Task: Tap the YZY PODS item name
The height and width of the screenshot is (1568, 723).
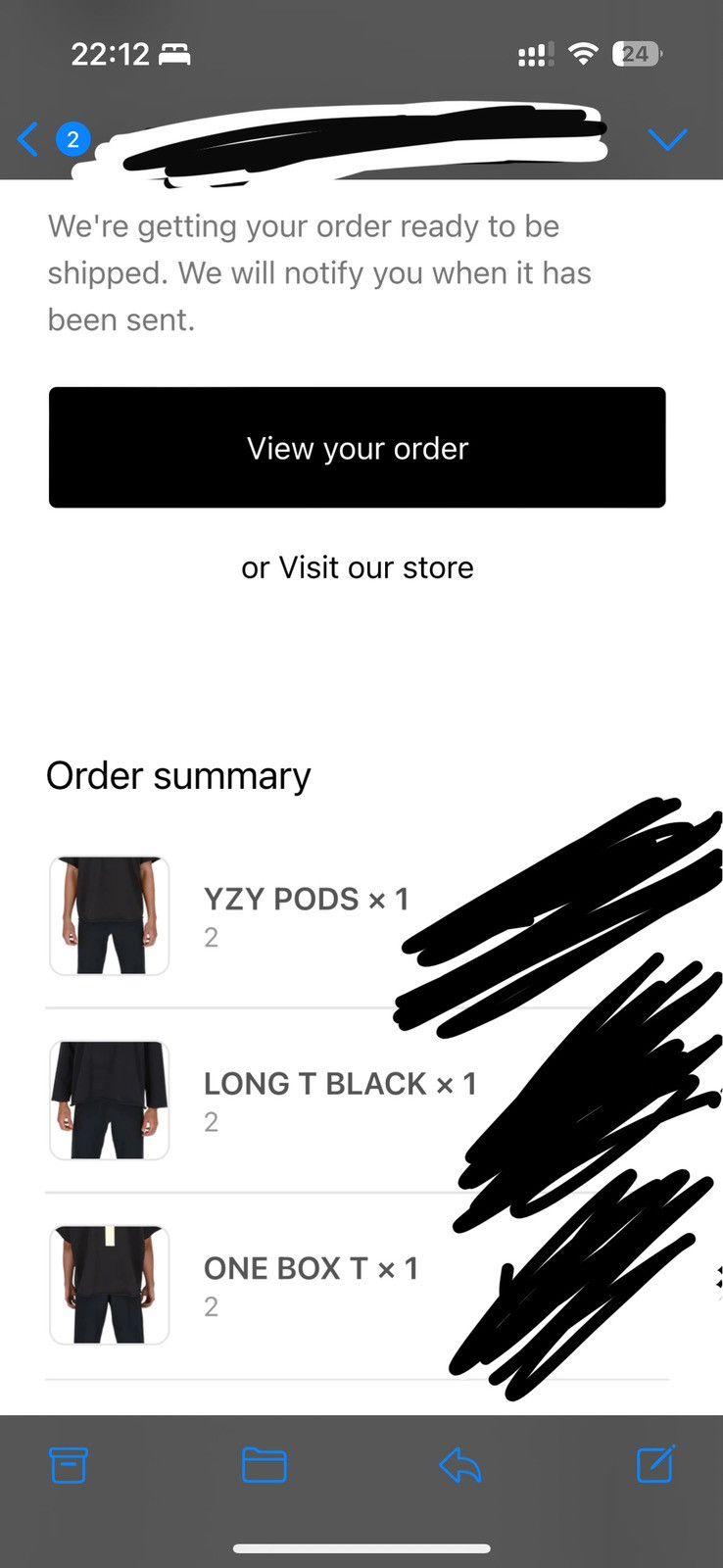Action: [306, 899]
